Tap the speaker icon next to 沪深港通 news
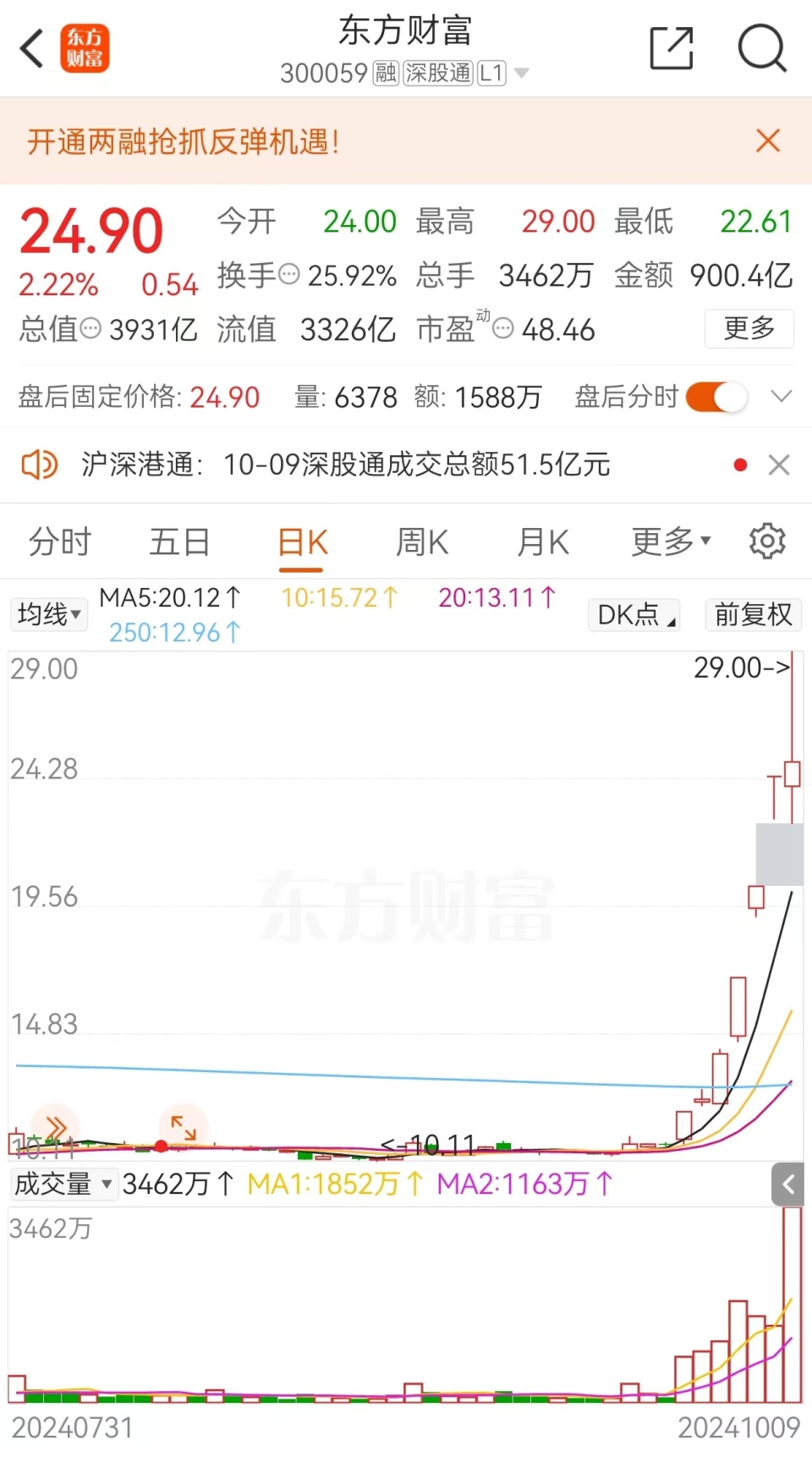This screenshot has height=1457, width=812. [39, 465]
